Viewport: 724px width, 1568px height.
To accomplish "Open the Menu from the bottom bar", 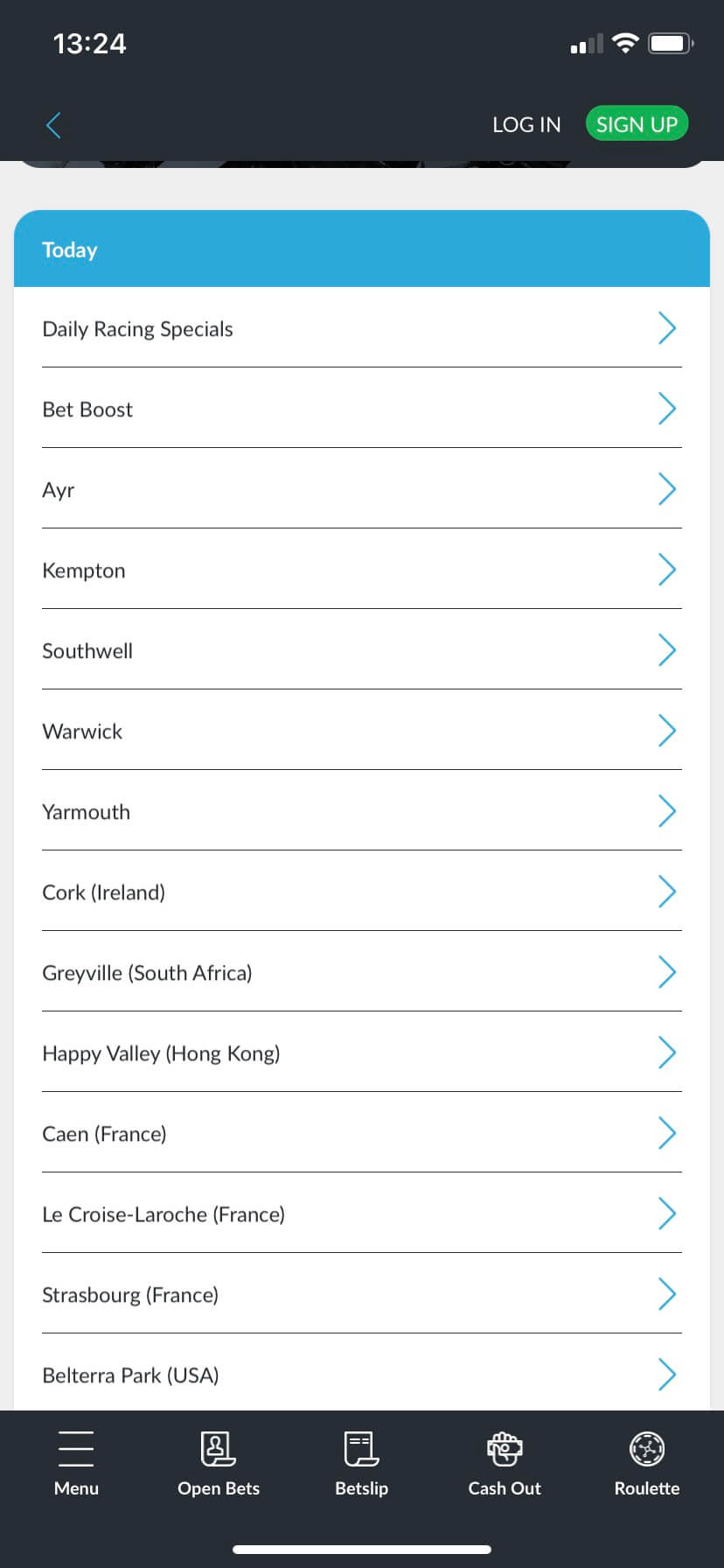I will [76, 1461].
